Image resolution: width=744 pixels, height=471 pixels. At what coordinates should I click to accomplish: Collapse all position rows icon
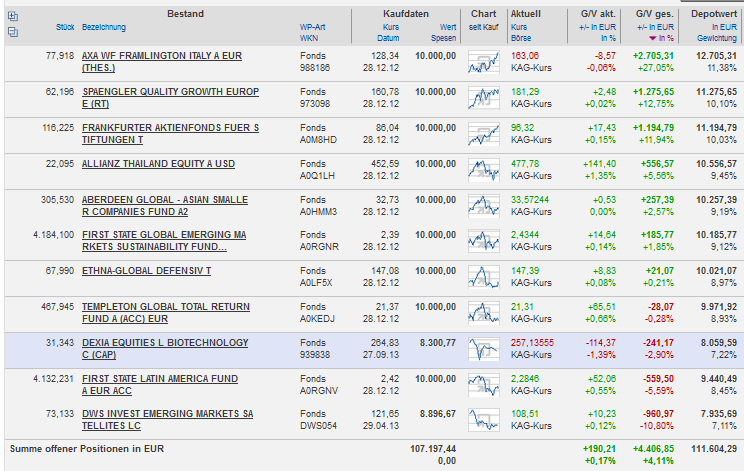12,31
